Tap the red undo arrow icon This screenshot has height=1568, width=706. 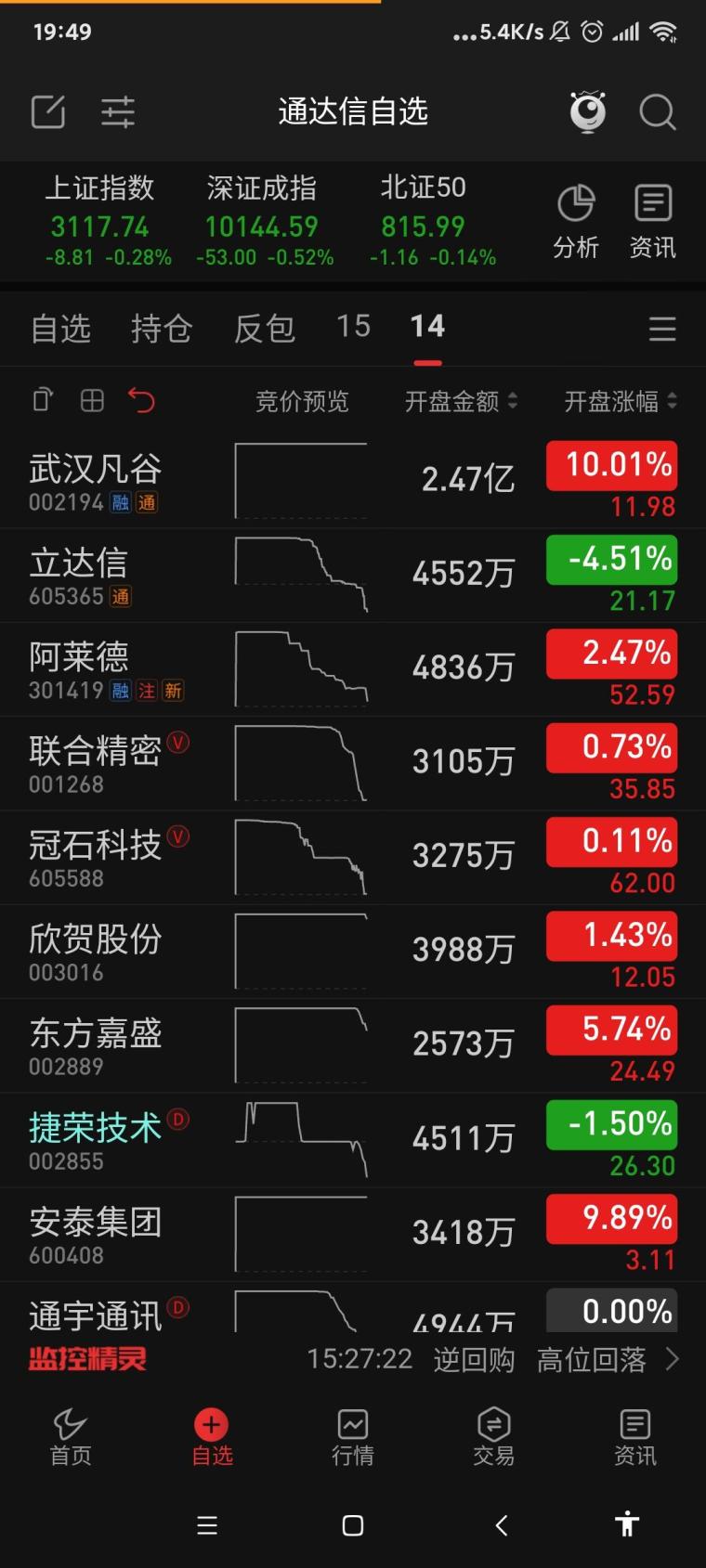pyautogui.click(x=141, y=400)
